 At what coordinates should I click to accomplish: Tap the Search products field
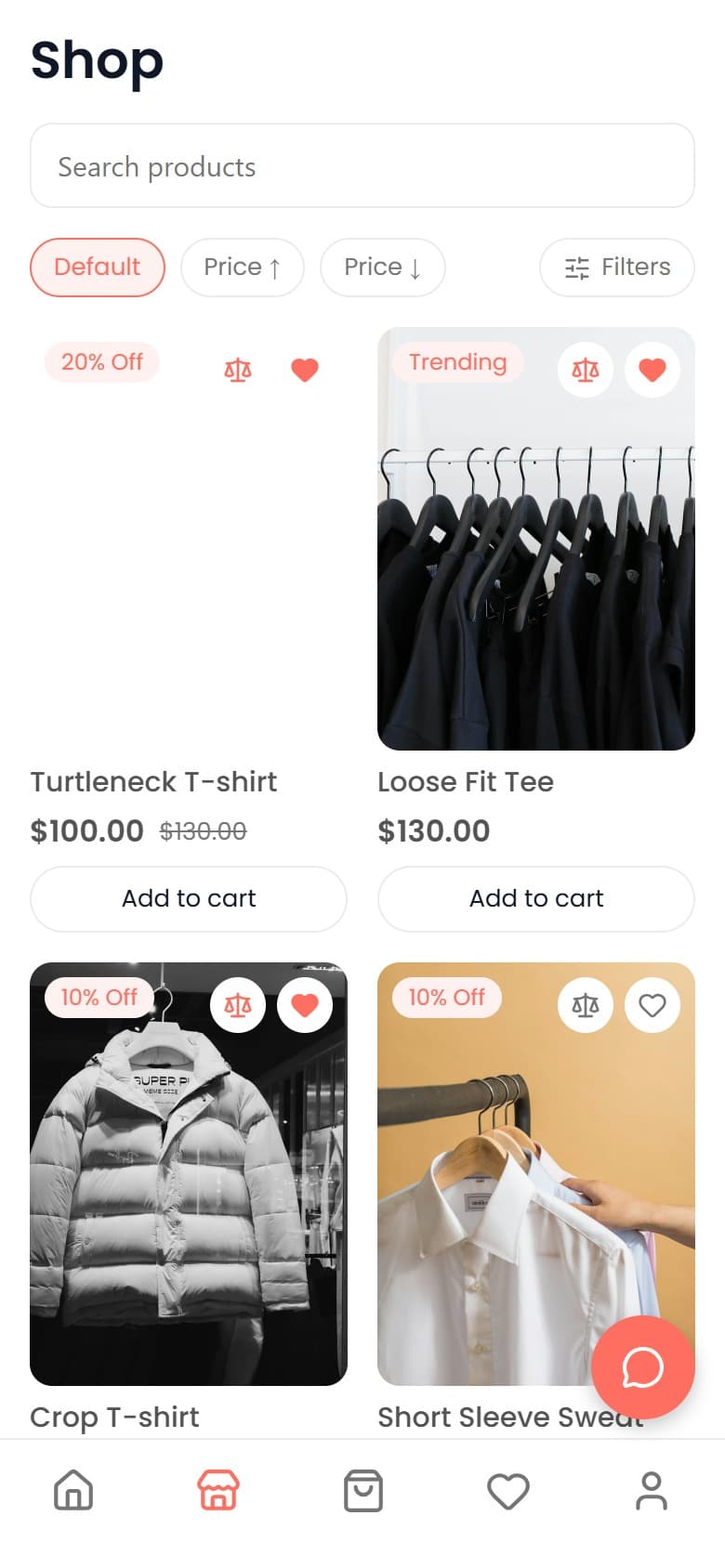pos(362,166)
